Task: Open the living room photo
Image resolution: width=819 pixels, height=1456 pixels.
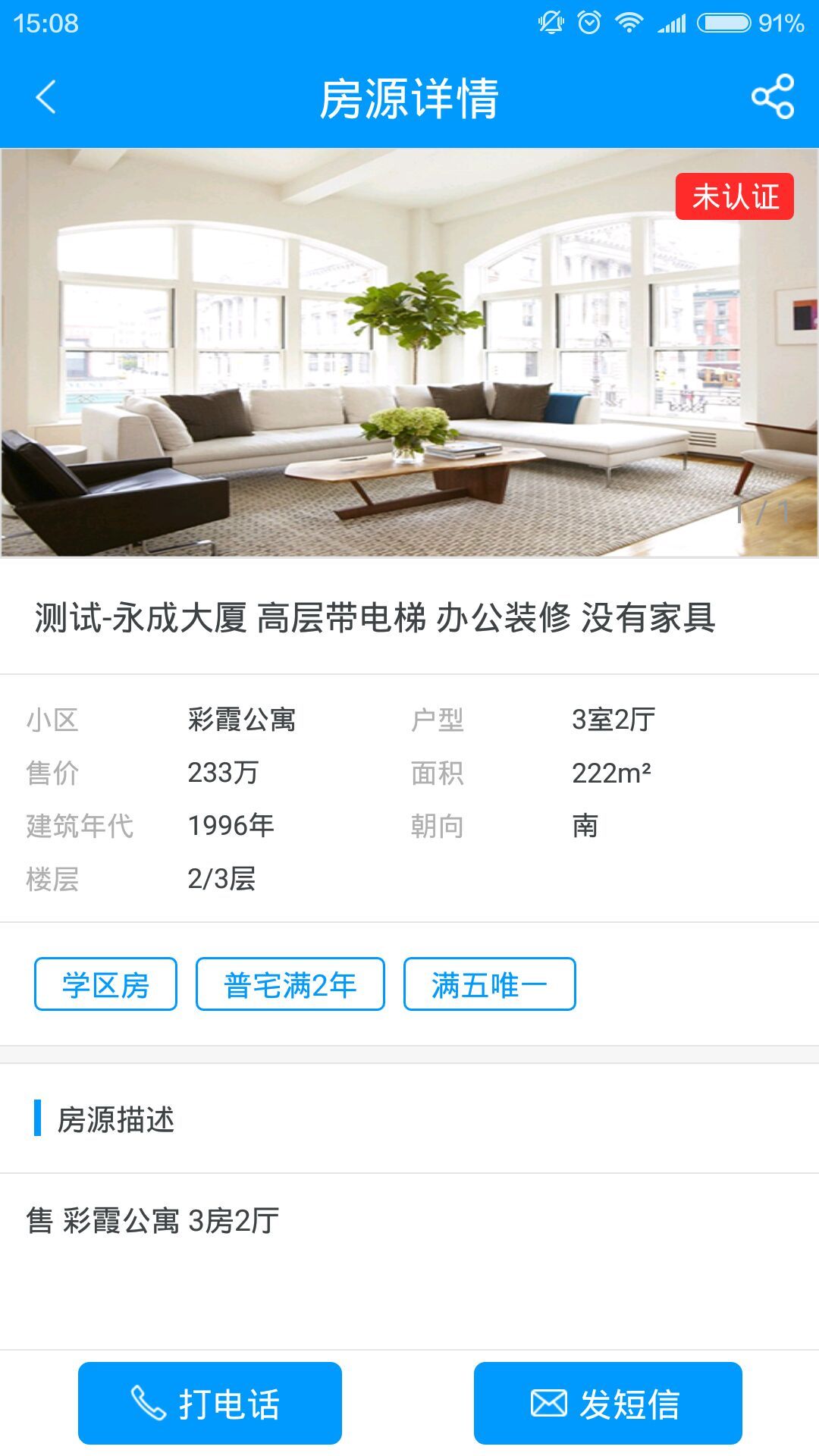Action: [x=409, y=353]
